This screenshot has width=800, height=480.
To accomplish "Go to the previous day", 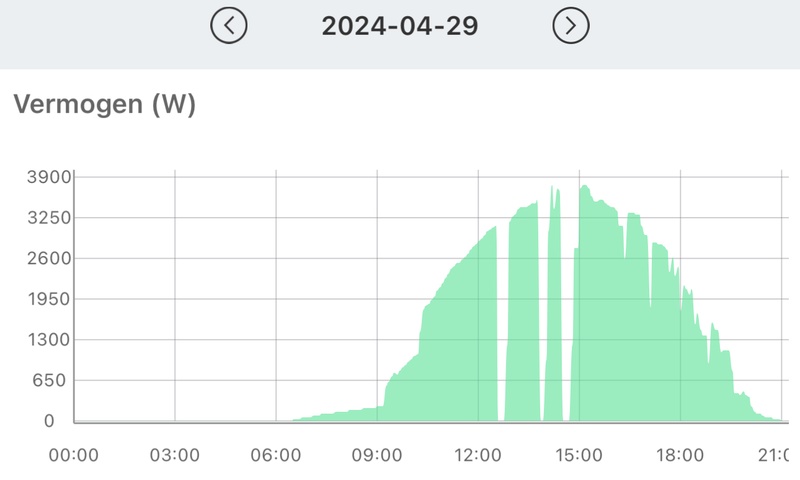I will [x=229, y=26].
